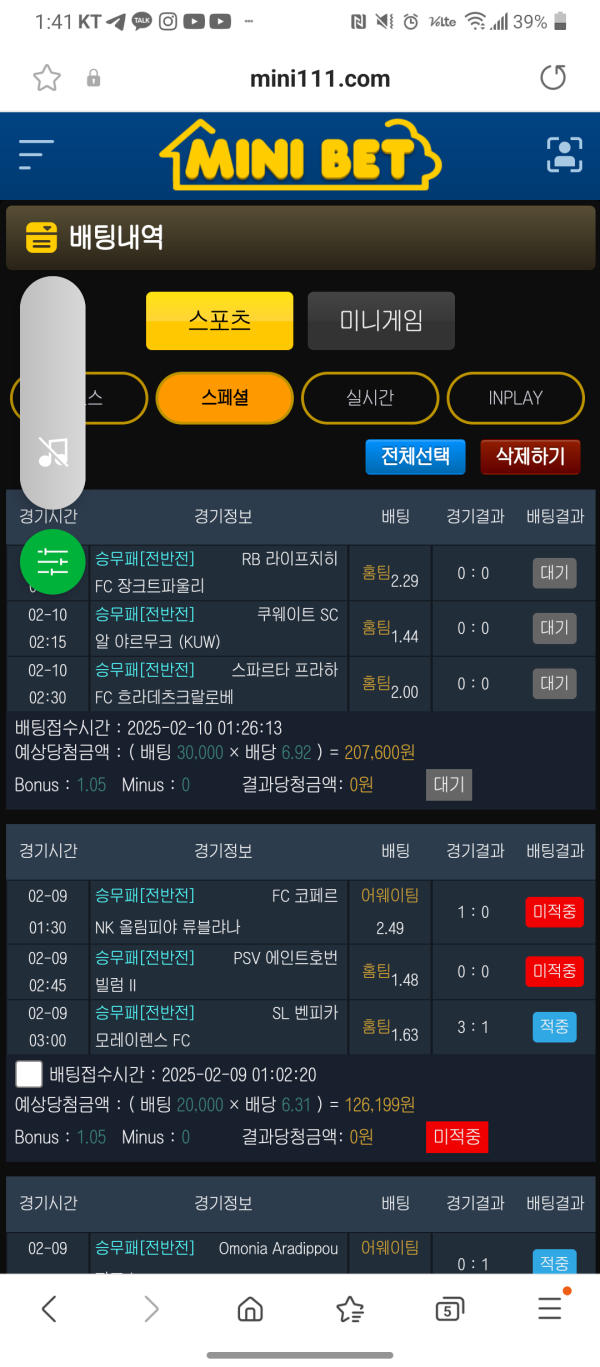Switch to the 스포츠 tab
Image resolution: width=600 pixels, height=1367 pixels.
pyautogui.click(x=219, y=321)
